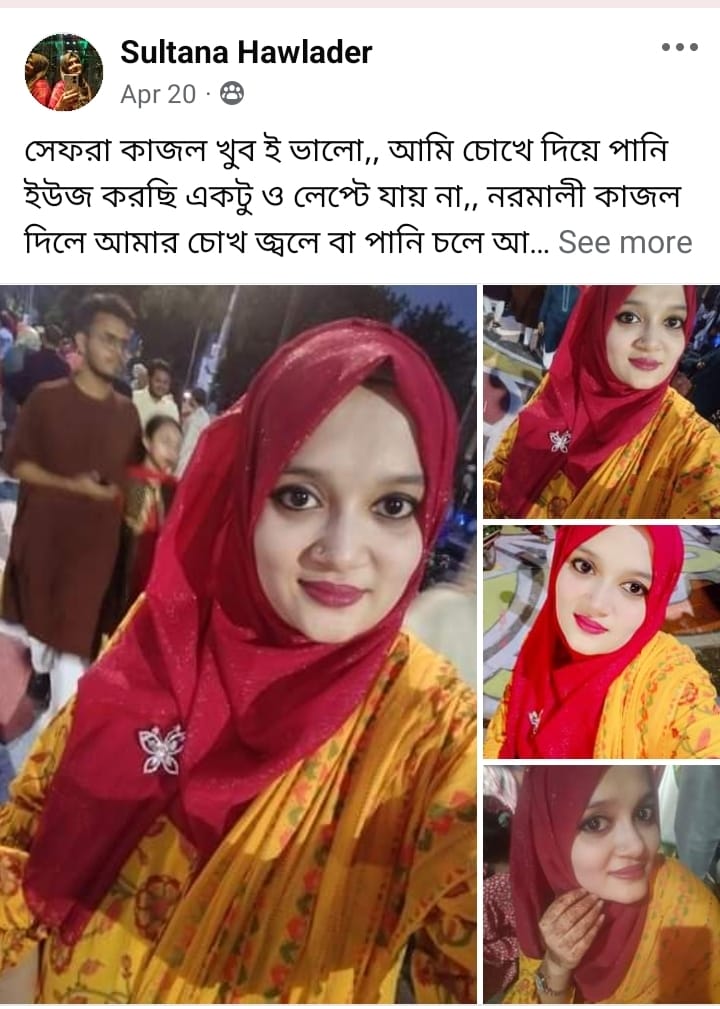
Task: Open the top-right photo in the collage
Action: tap(601, 401)
